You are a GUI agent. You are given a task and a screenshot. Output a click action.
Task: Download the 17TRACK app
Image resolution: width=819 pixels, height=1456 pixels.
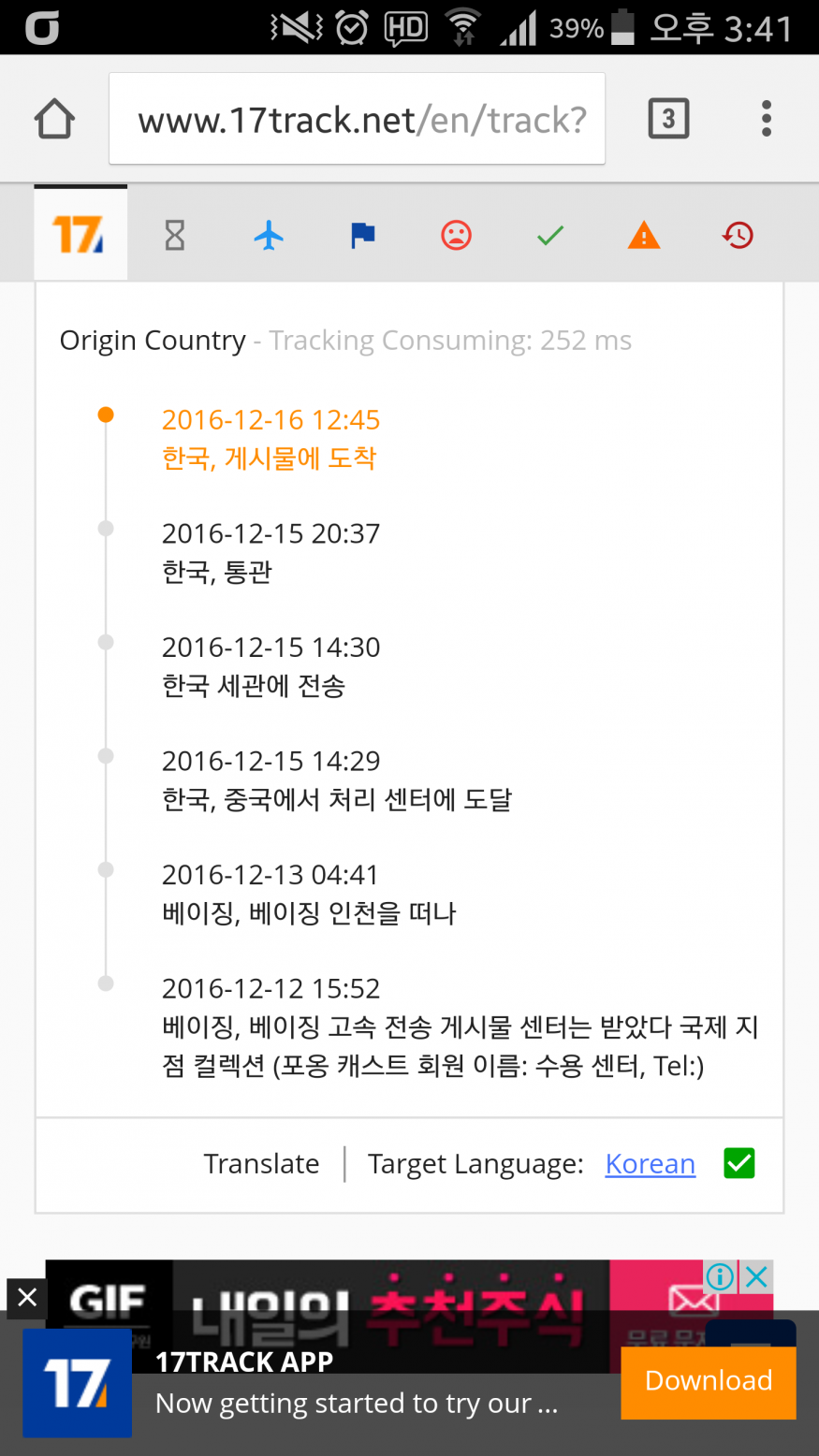click(709, 1381)
